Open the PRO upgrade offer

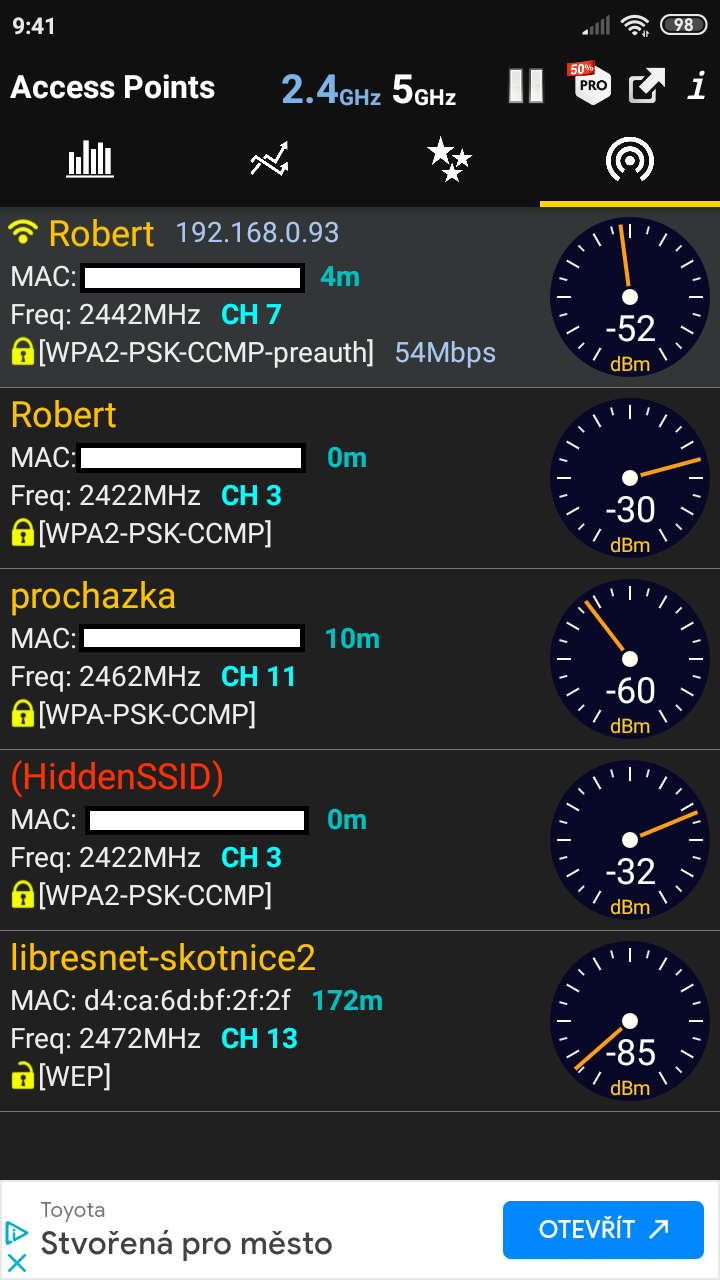point(591,85)
